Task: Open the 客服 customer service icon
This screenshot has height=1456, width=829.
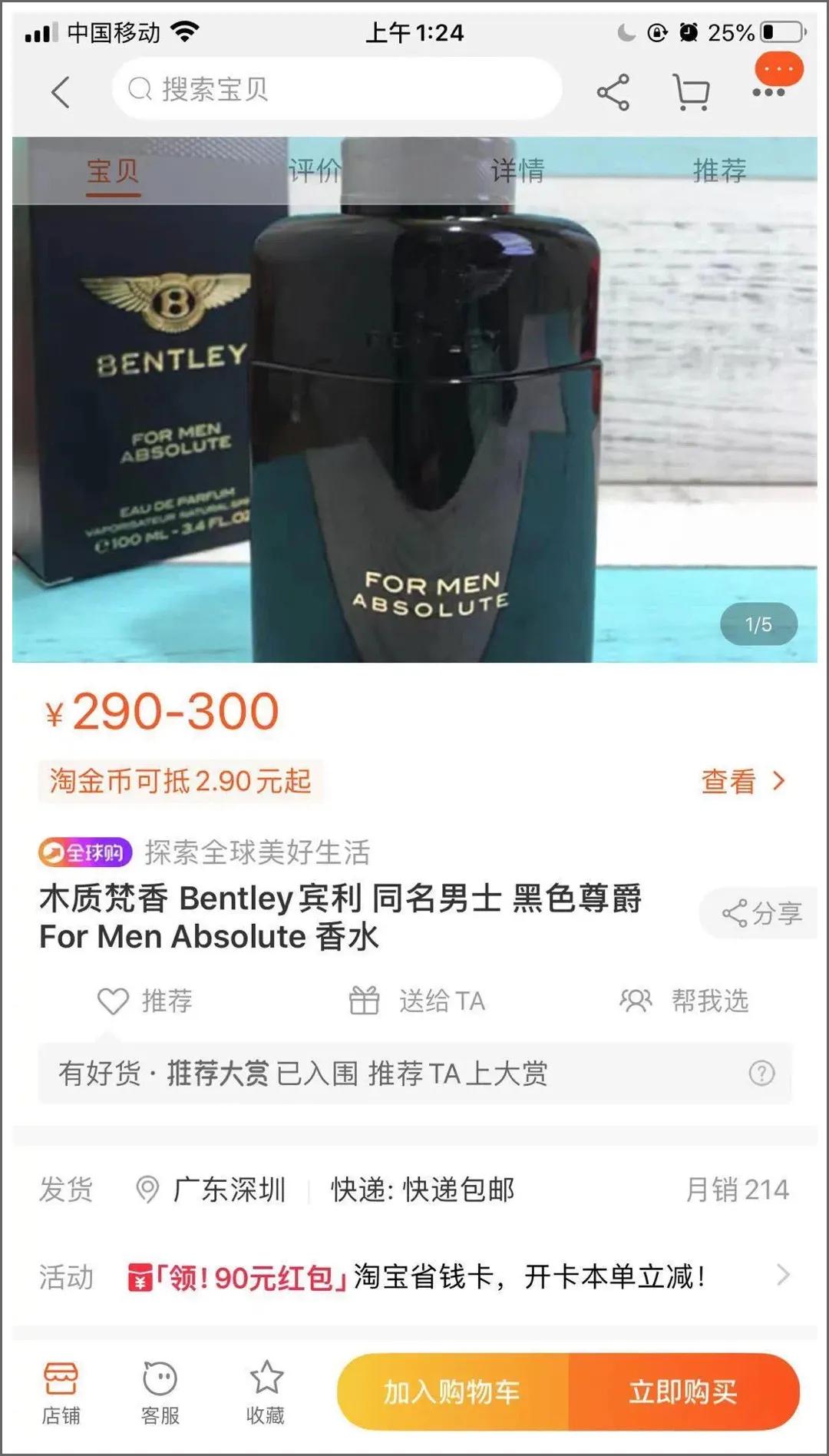Action: [x=159, y=1391]
